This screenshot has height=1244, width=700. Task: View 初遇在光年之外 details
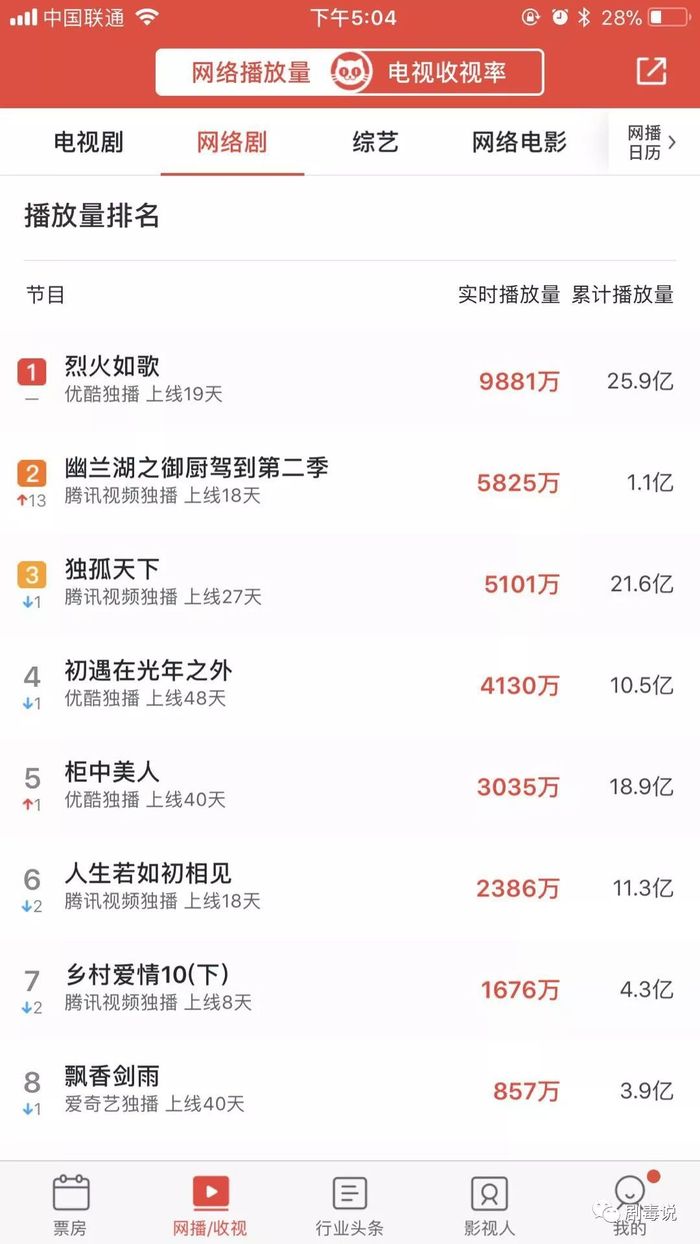point(350,685)
